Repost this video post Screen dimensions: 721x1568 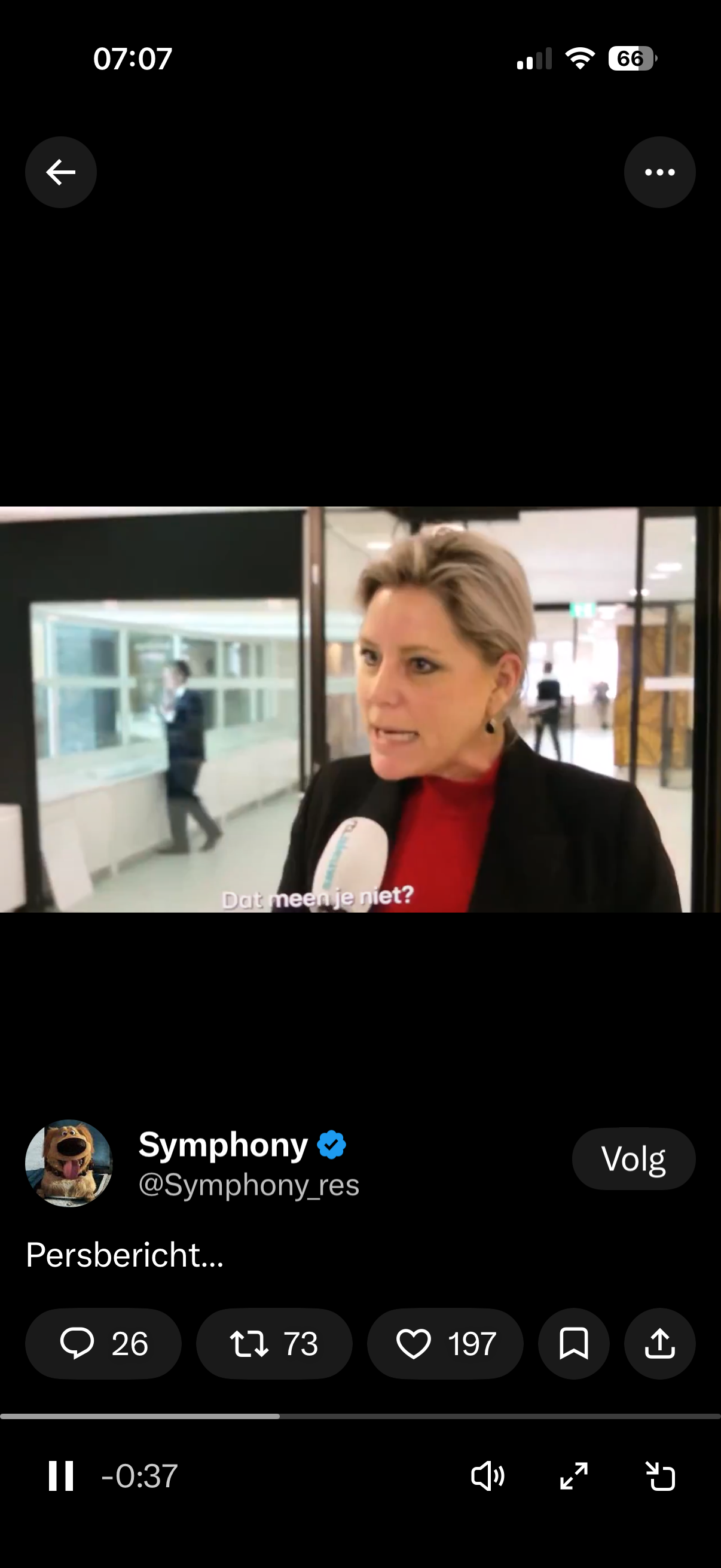click(x=274, y=1343)
